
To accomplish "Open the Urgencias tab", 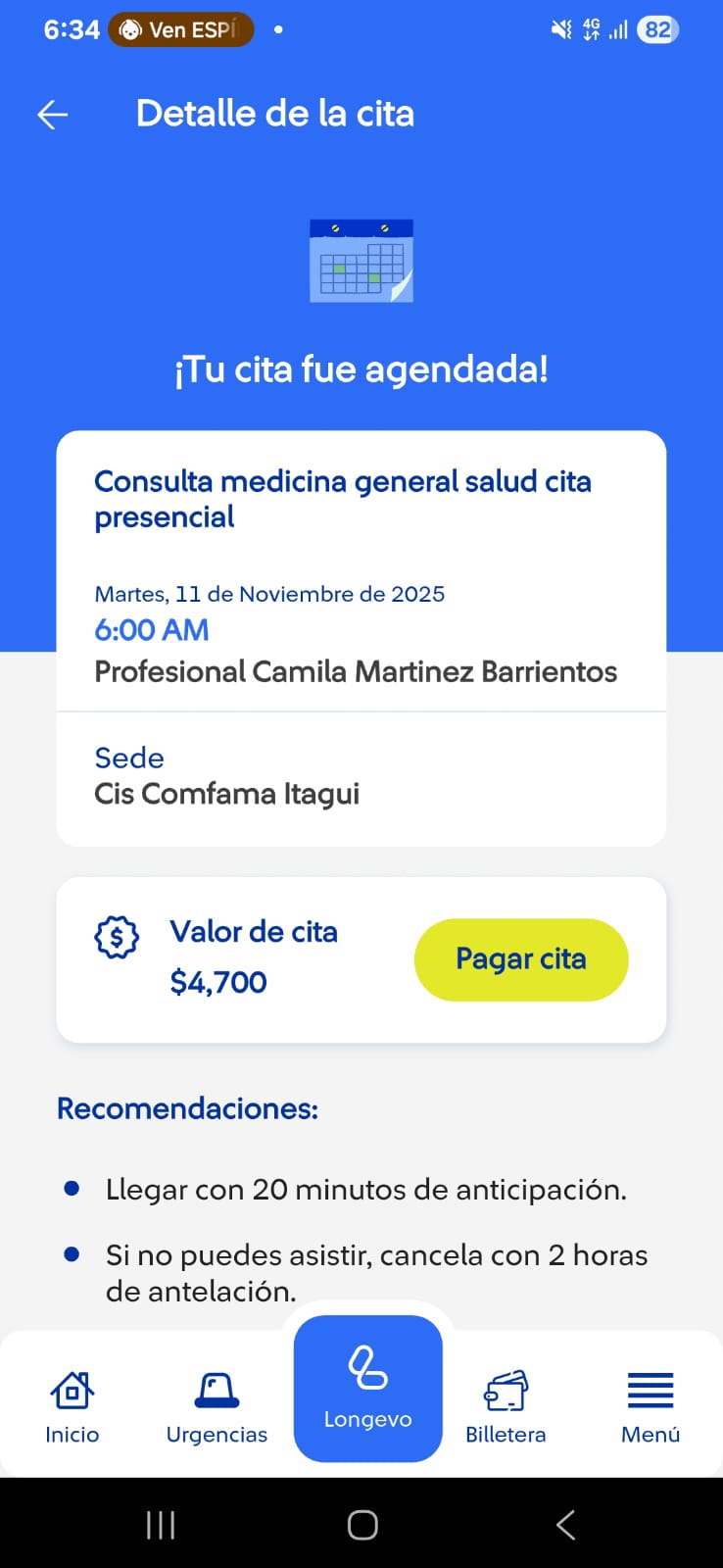I will (x=217, y=1406).
